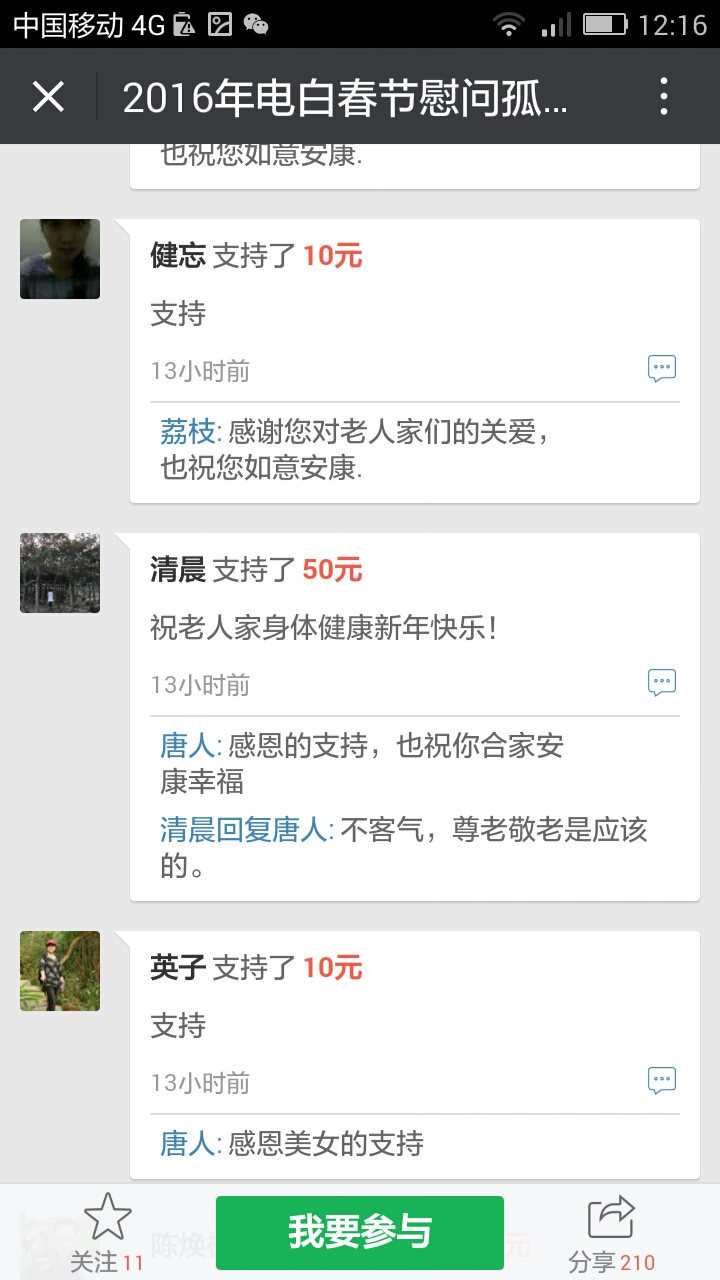The width and height of the screenshot is (720, 1280).
Task: Open 英子's profile avatar
Action: 60,971
